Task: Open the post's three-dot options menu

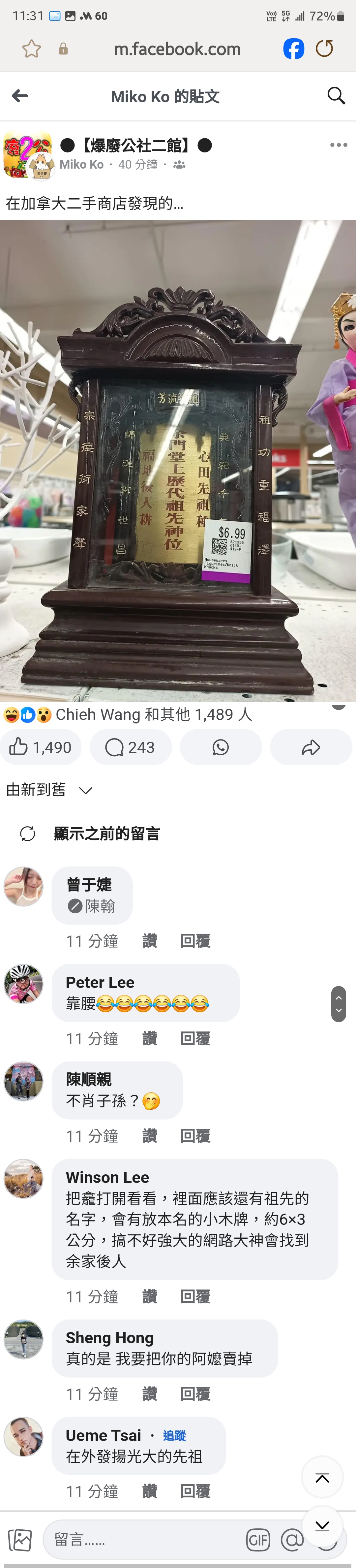Action: 338,145
